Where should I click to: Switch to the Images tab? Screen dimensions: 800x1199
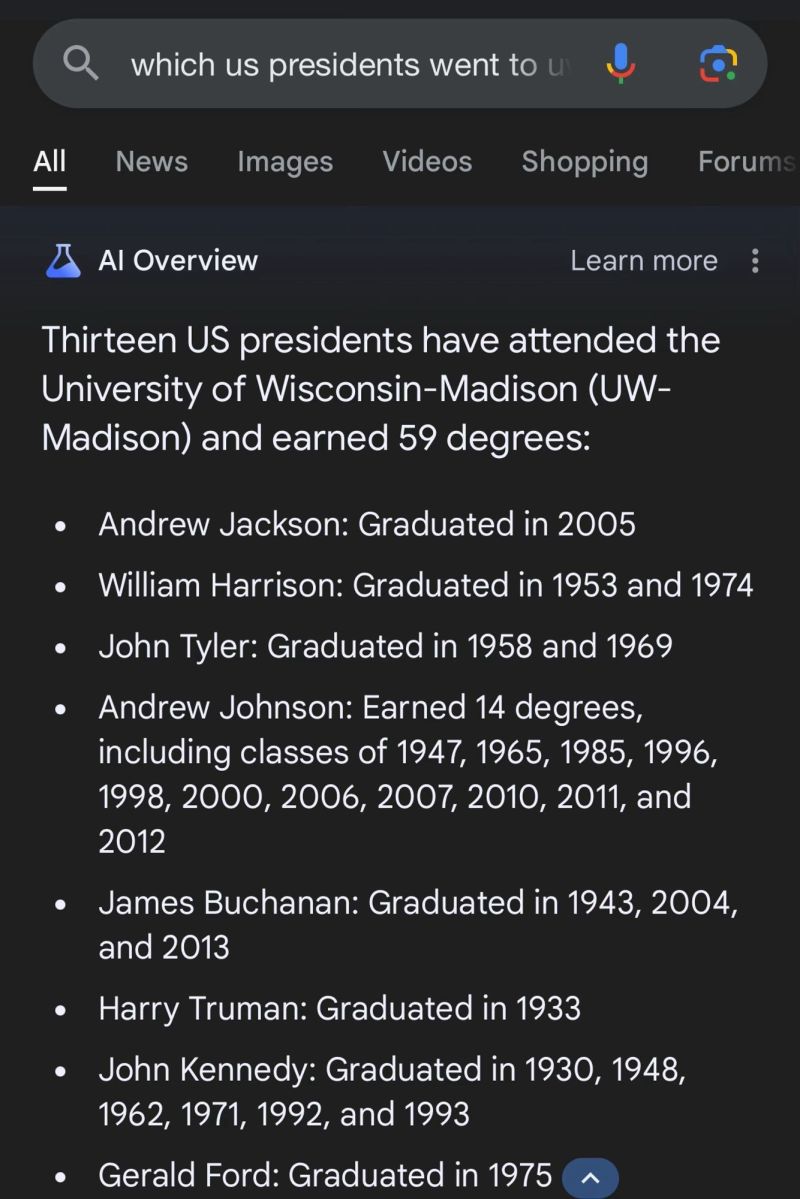(x=285, y=161)
